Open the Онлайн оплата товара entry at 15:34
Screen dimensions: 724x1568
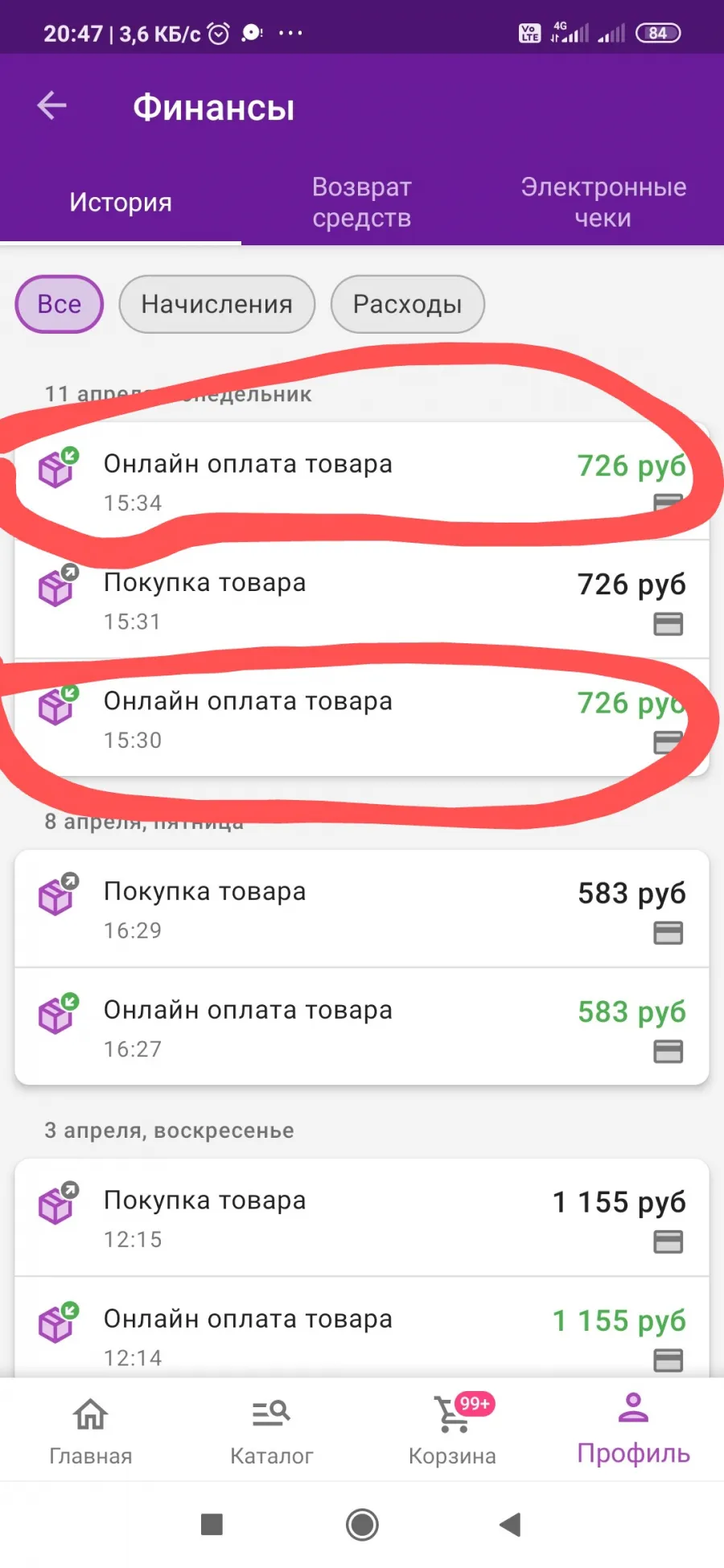[x=362, y=481]
